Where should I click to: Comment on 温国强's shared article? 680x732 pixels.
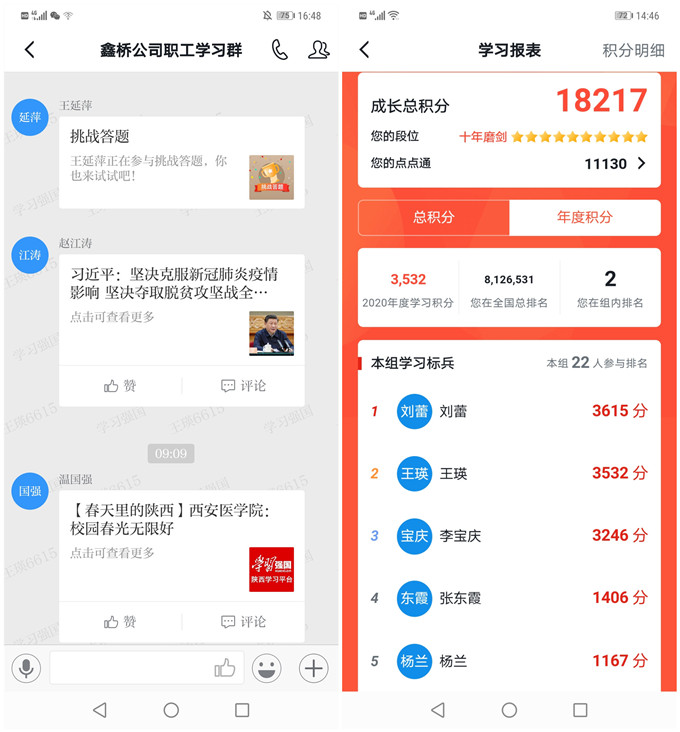coord(243,622)
